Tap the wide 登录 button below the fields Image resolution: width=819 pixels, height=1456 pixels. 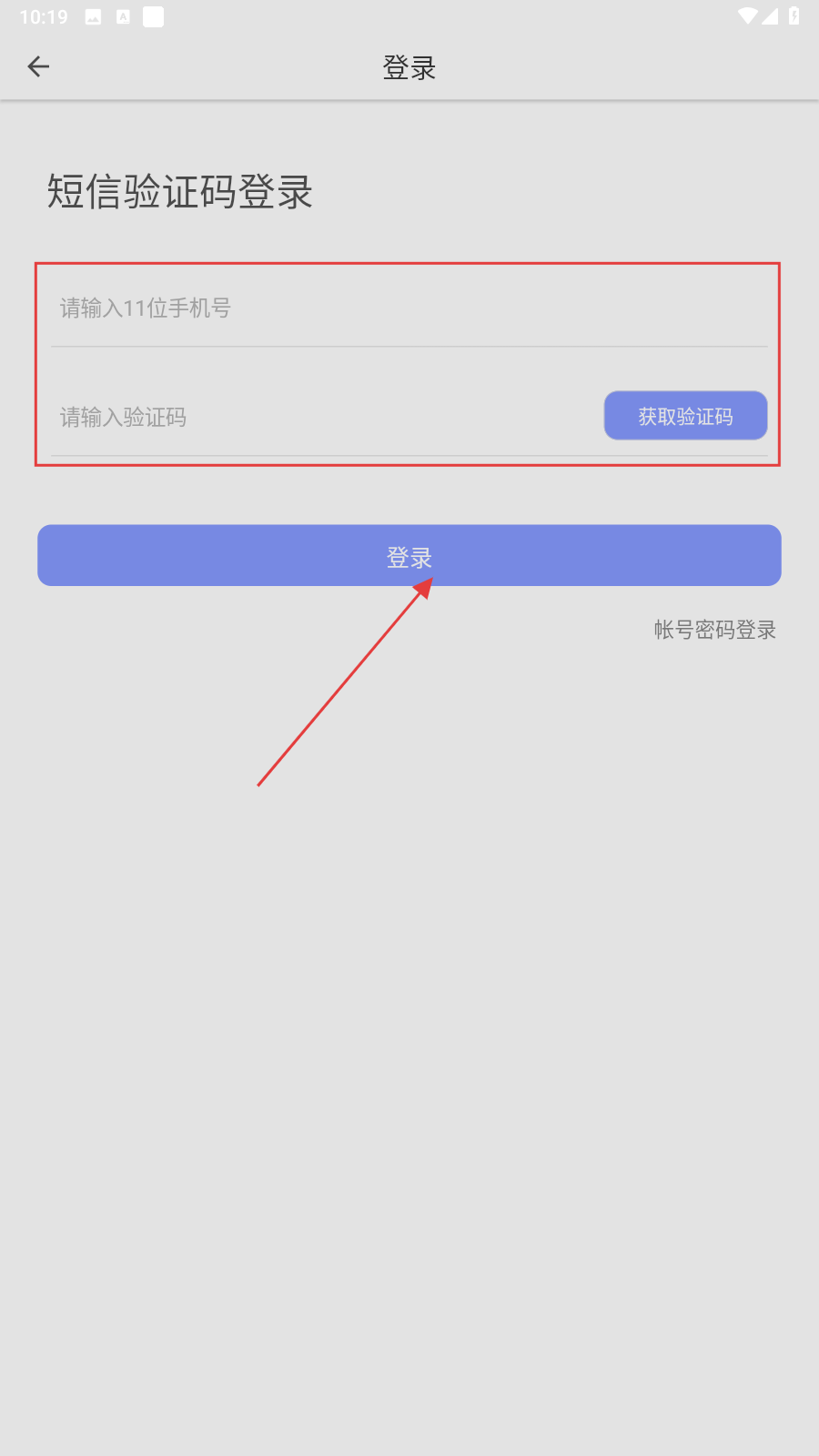(x=409, y=555)
